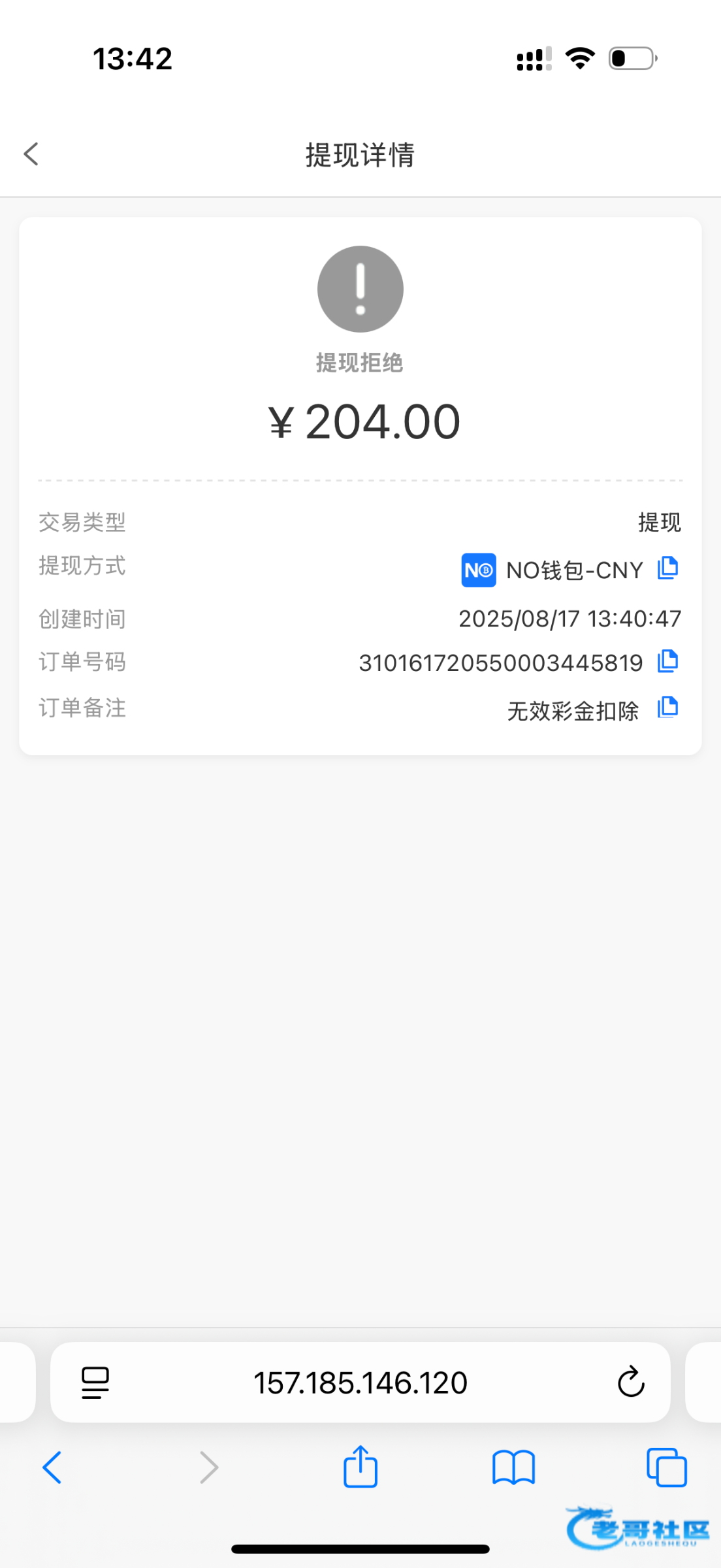
Task: Open the Safari page menu icon
Action: coord(95,1382)
